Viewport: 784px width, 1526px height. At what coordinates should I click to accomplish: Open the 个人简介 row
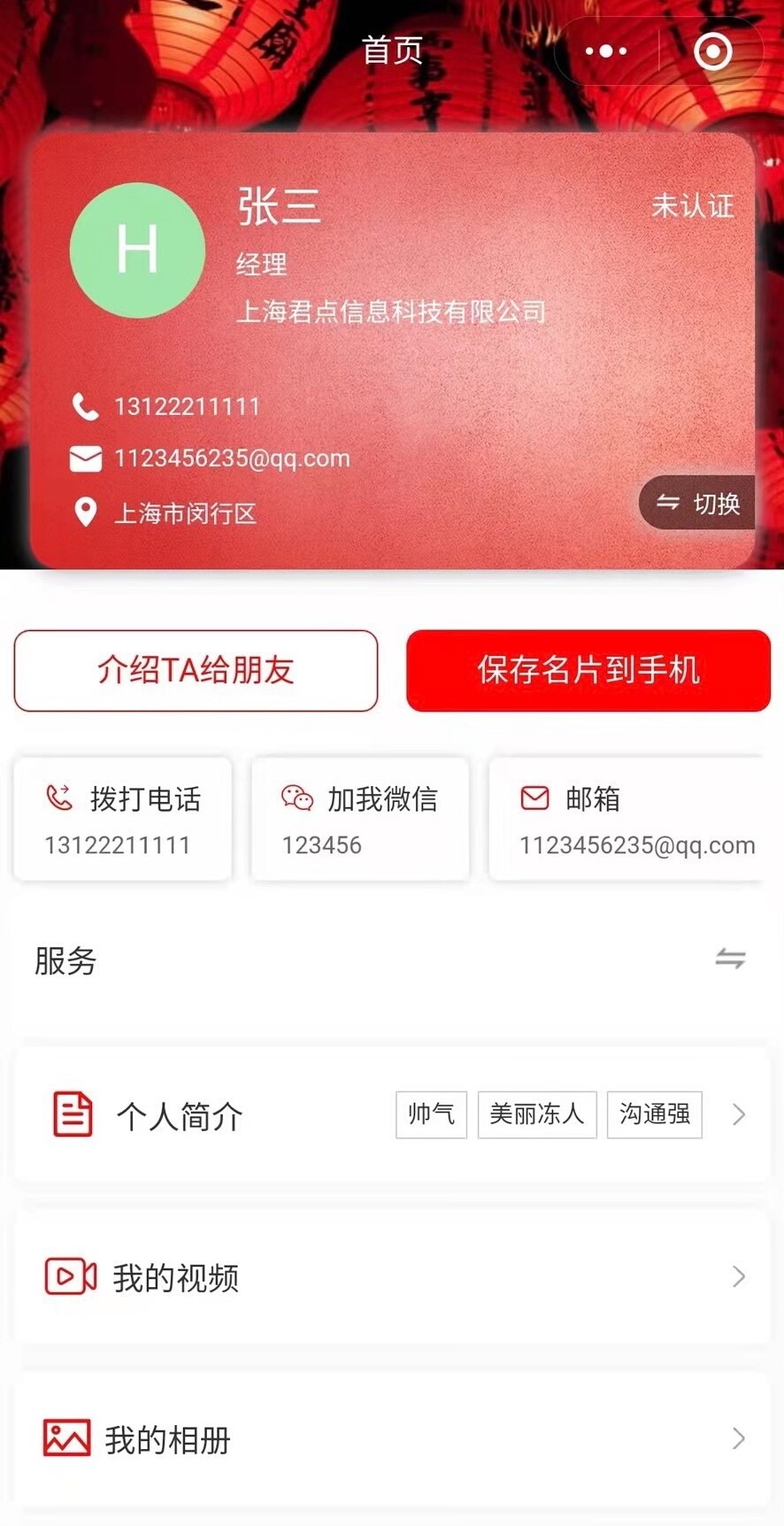pyautogui.click(x=391, y=1114)
